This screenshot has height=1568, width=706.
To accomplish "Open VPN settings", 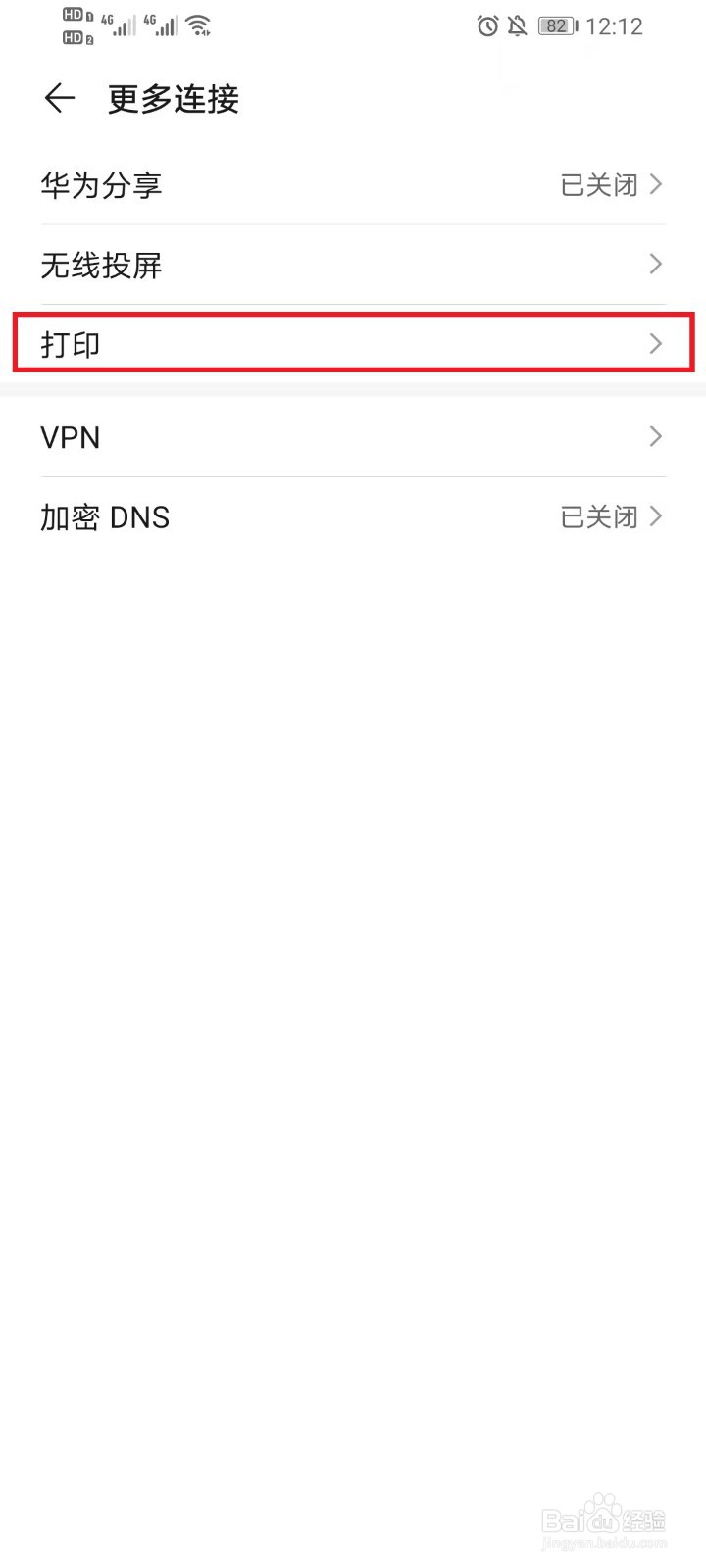I will coord(353,437).
